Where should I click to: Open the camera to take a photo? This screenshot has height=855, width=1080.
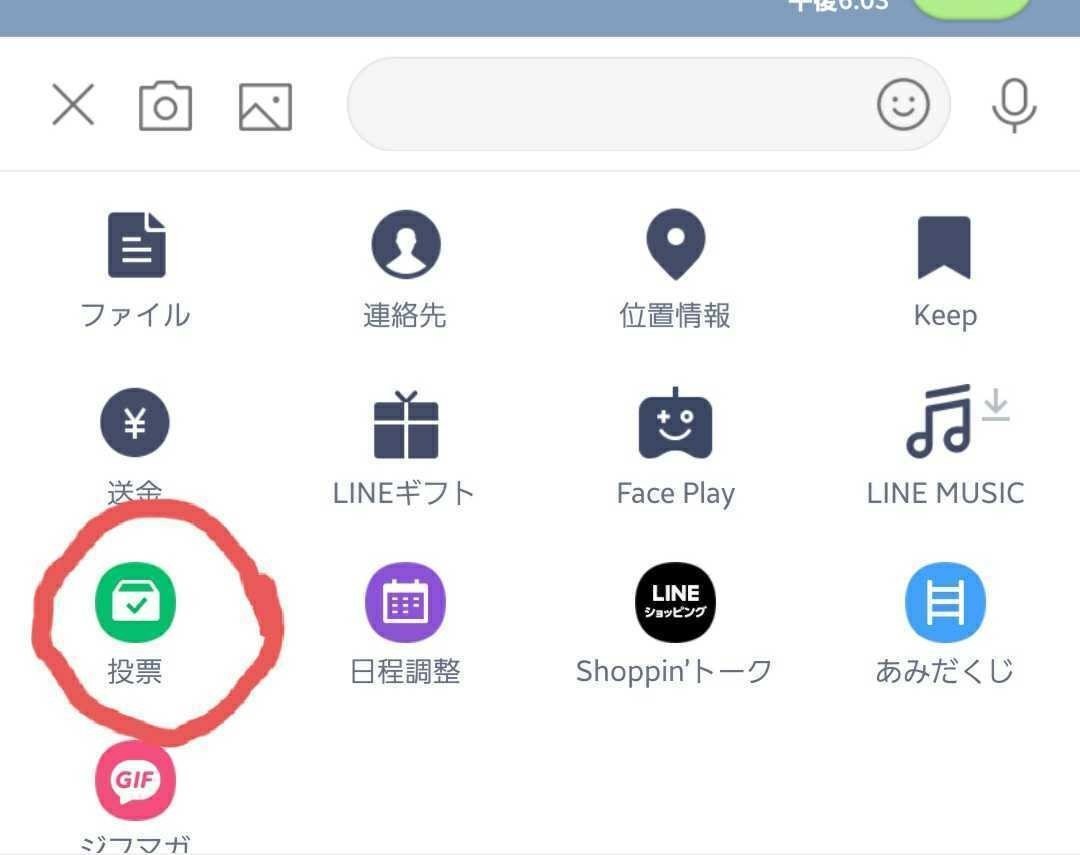[x=165, y=105]
